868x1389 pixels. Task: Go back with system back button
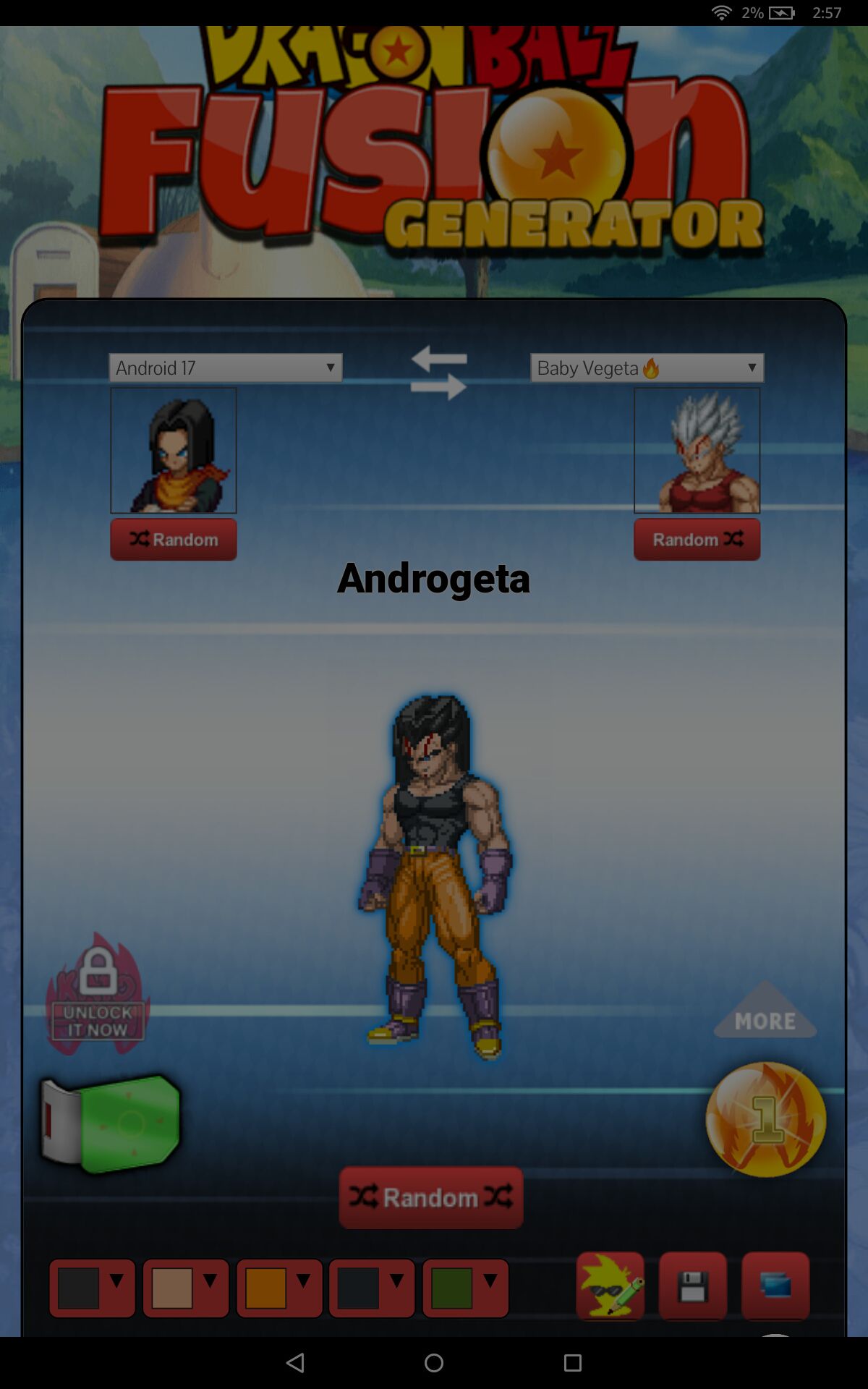295,1363
